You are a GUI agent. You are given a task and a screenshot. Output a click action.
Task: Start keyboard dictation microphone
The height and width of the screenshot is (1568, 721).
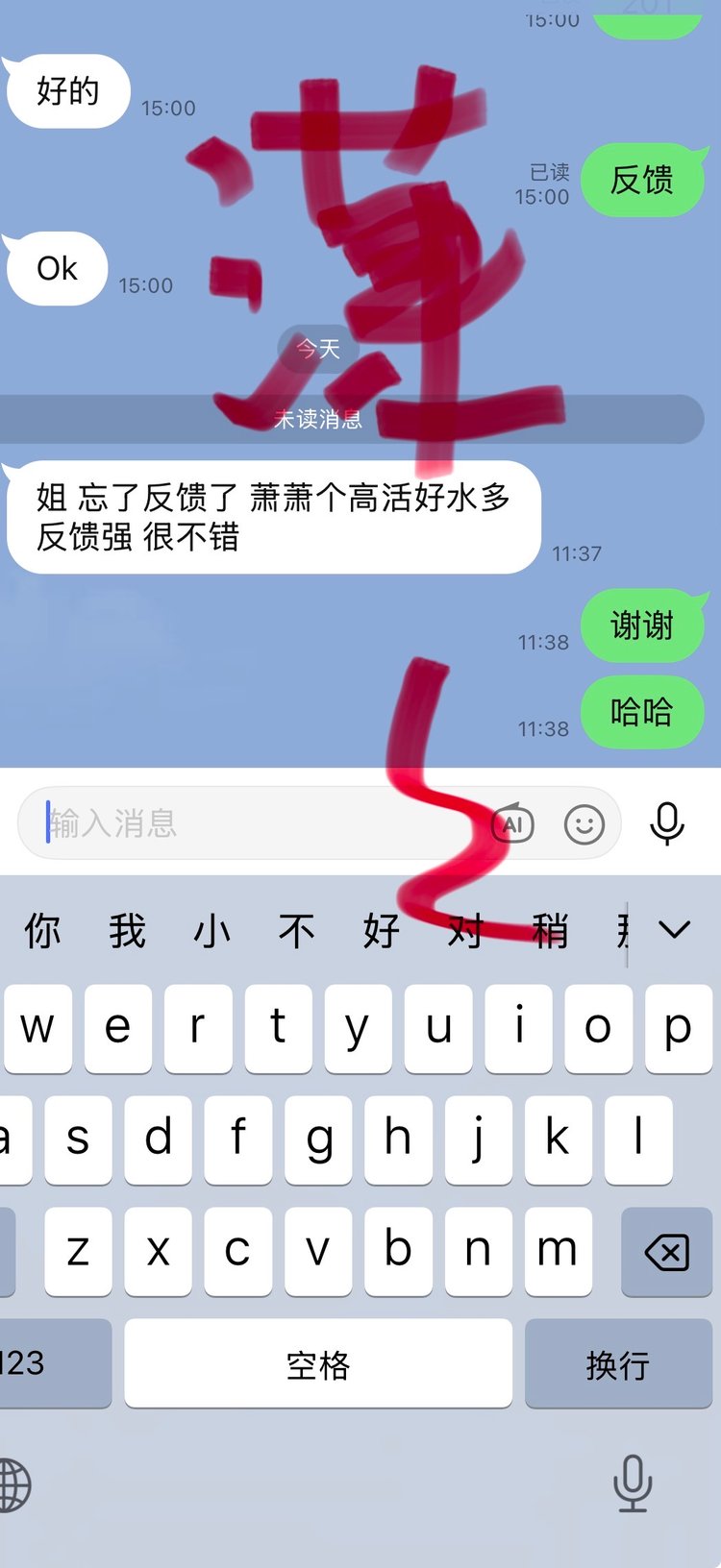point(632,1483)
